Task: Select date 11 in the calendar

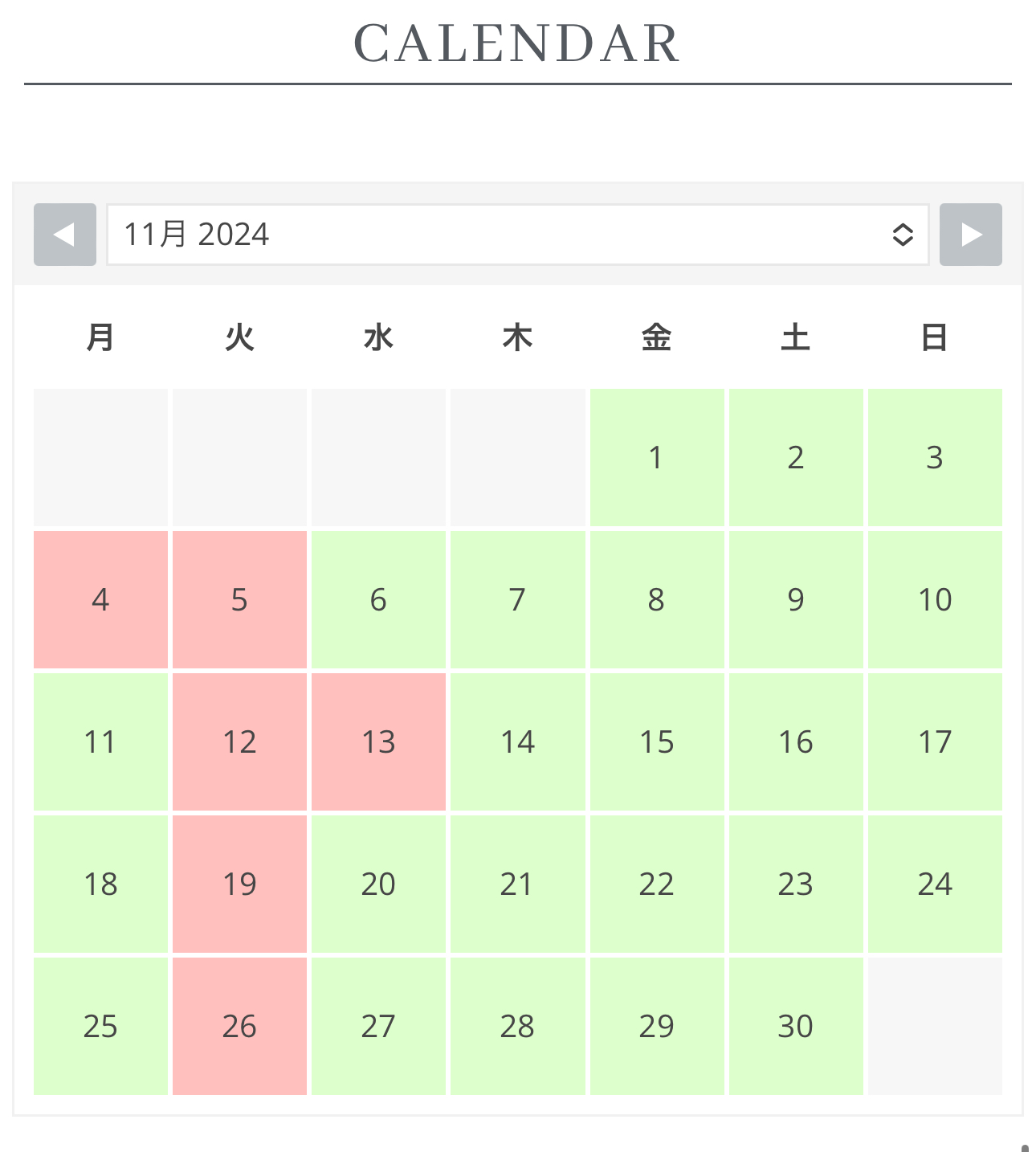Action: point(100,741)
